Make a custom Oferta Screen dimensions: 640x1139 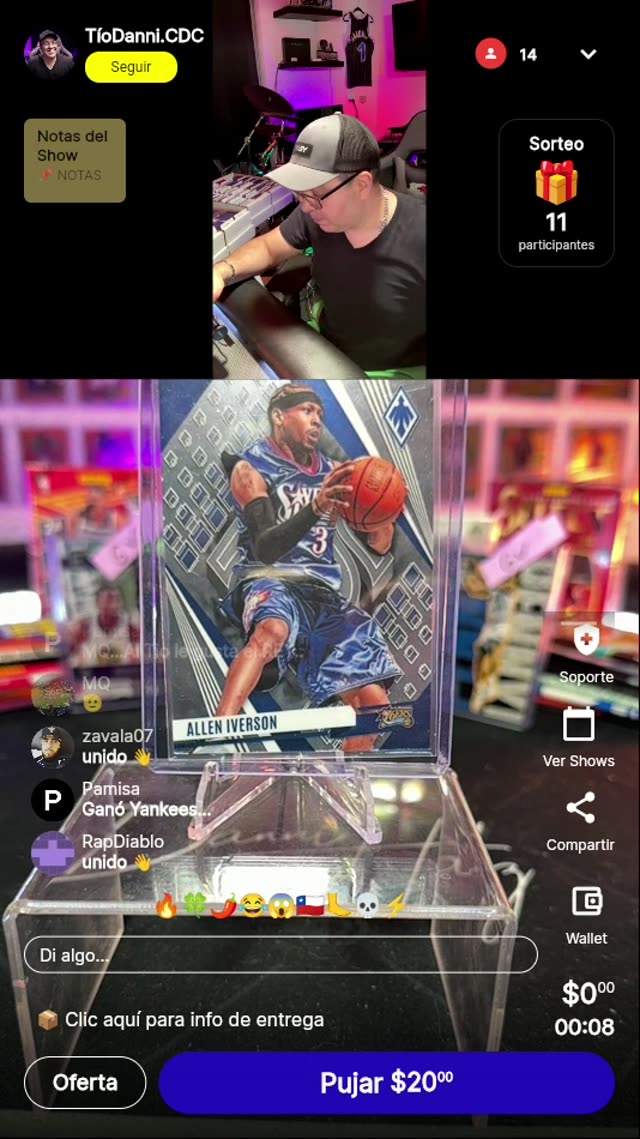click(85, 1082)
